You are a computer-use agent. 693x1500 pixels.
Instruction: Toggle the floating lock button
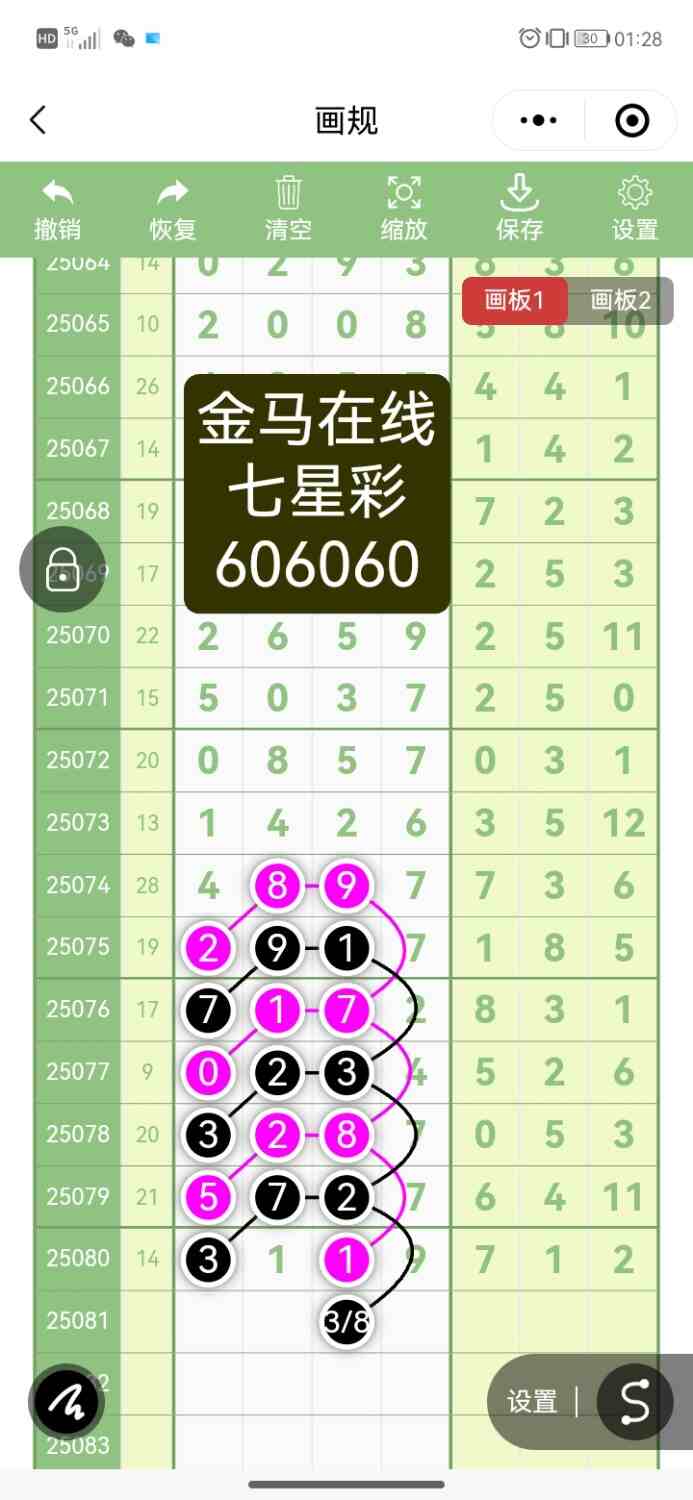(x=63, y=570)
